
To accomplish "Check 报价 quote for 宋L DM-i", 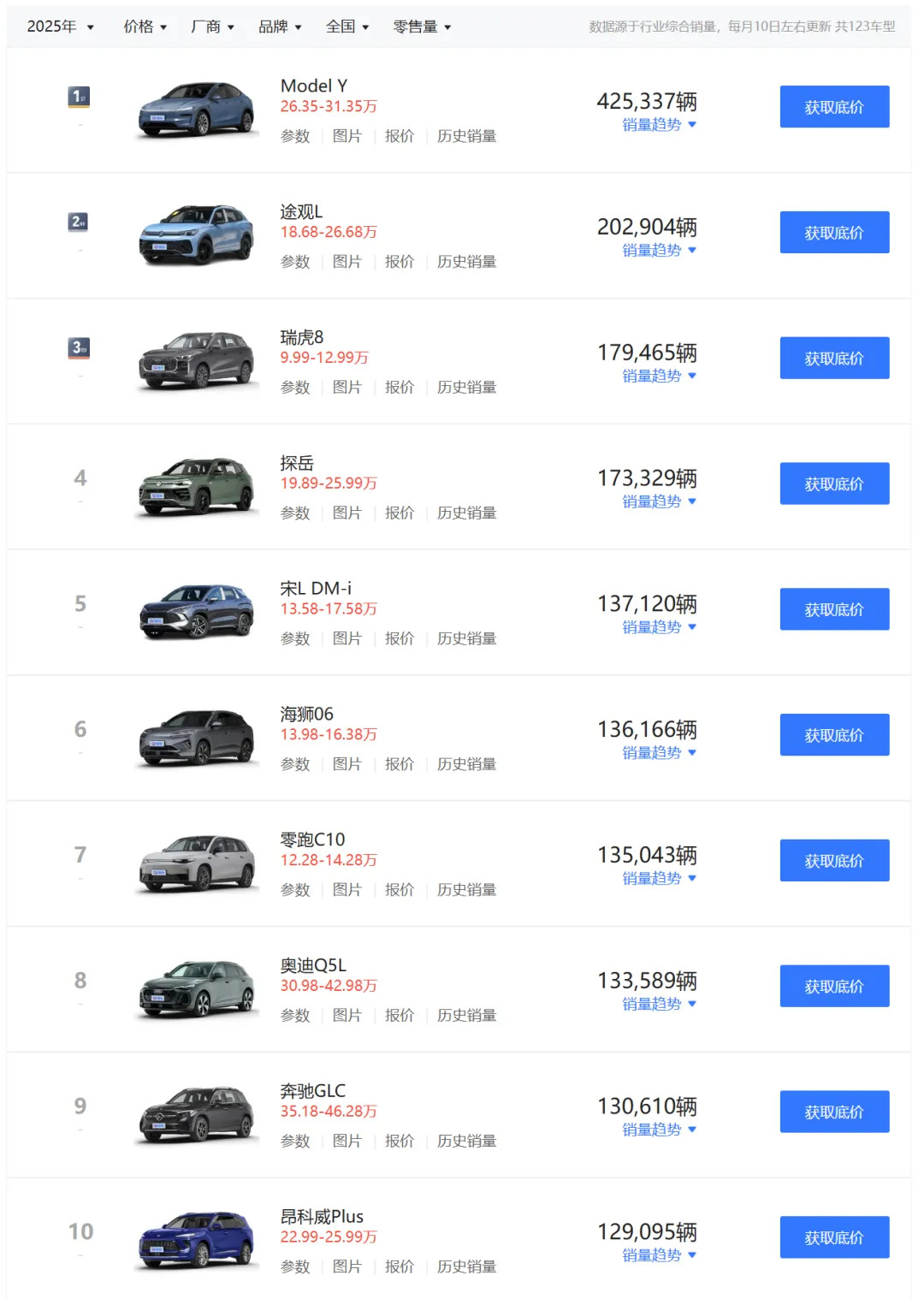I will [x=401, y=638].
